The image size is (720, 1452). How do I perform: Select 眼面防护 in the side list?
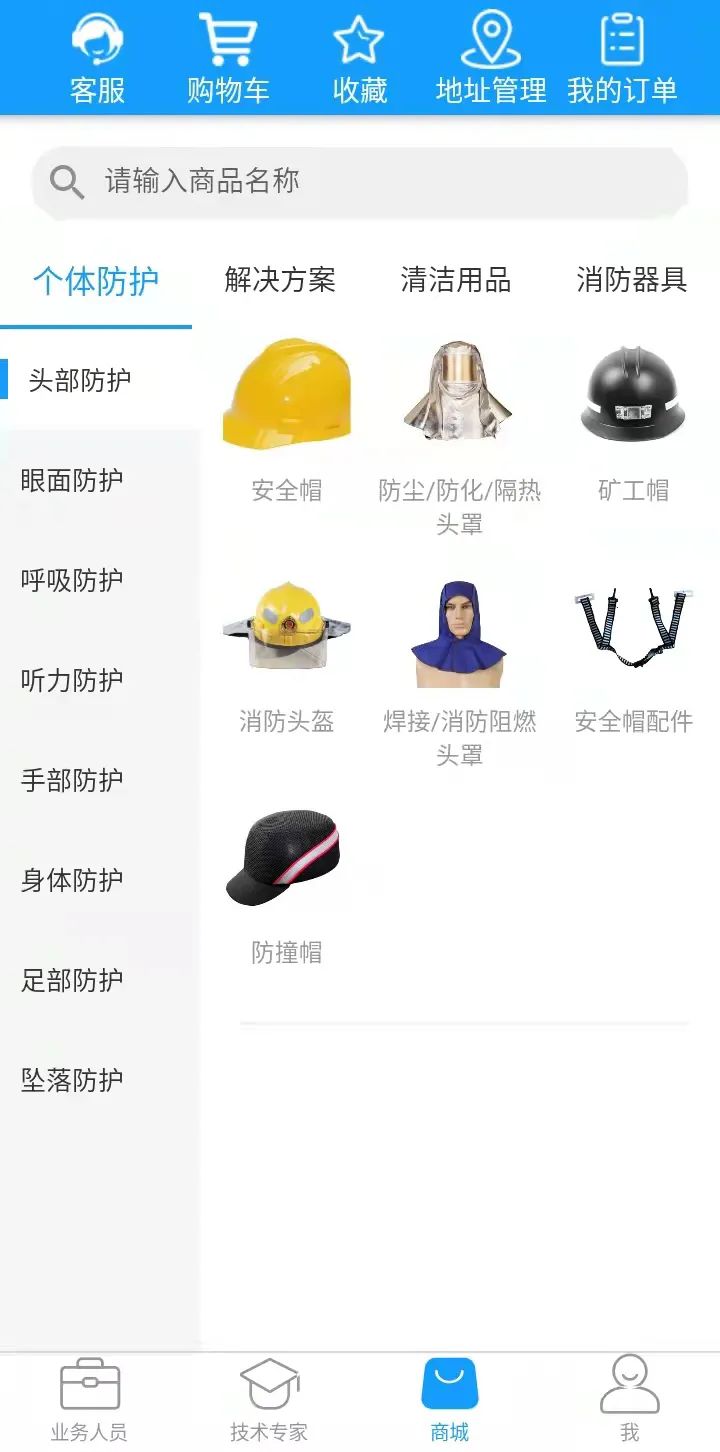pyautogui.click(x=72, y=480)
